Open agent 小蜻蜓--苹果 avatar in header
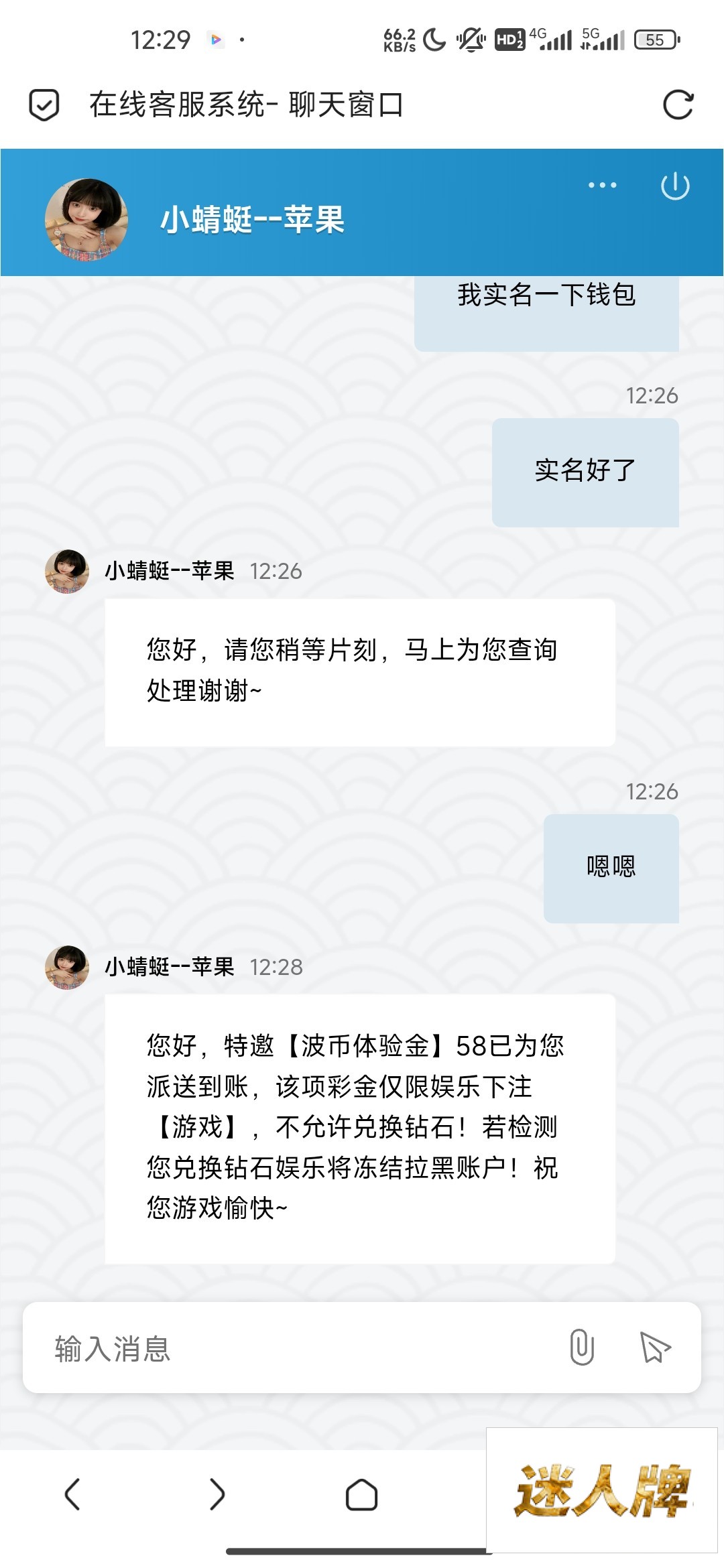 pos(86,219)
